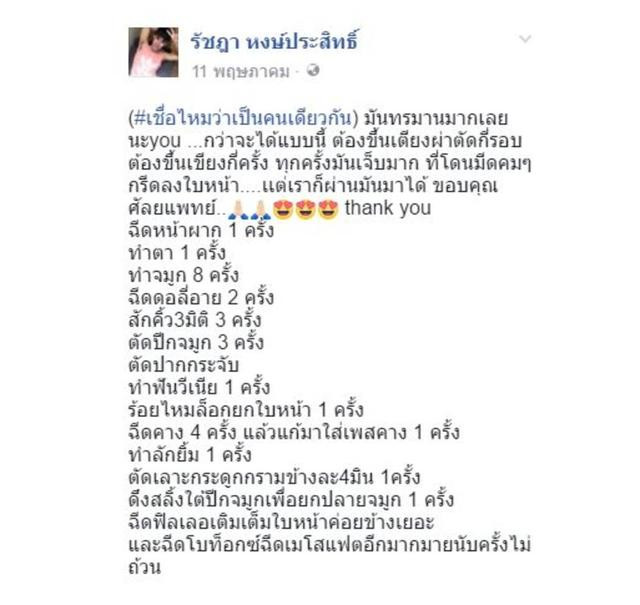Screen dimensions: 640x605
Task: Open รัชฎา หงษ์ประสิทธิ์'s profile name link
Action: [273, 42]
